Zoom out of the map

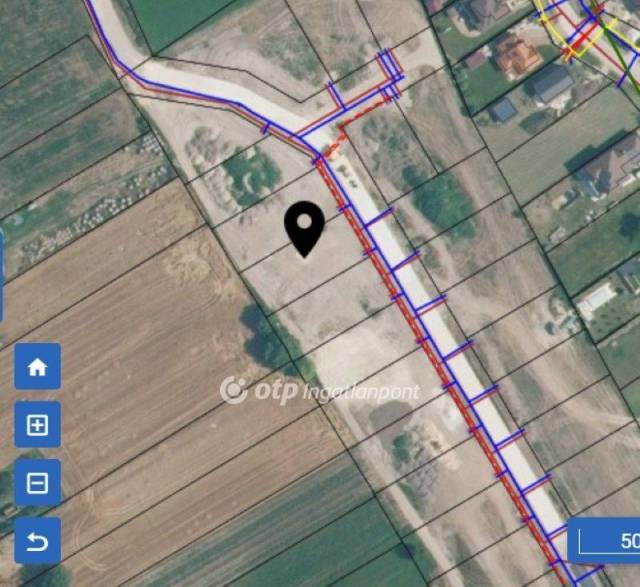(37, 484)
